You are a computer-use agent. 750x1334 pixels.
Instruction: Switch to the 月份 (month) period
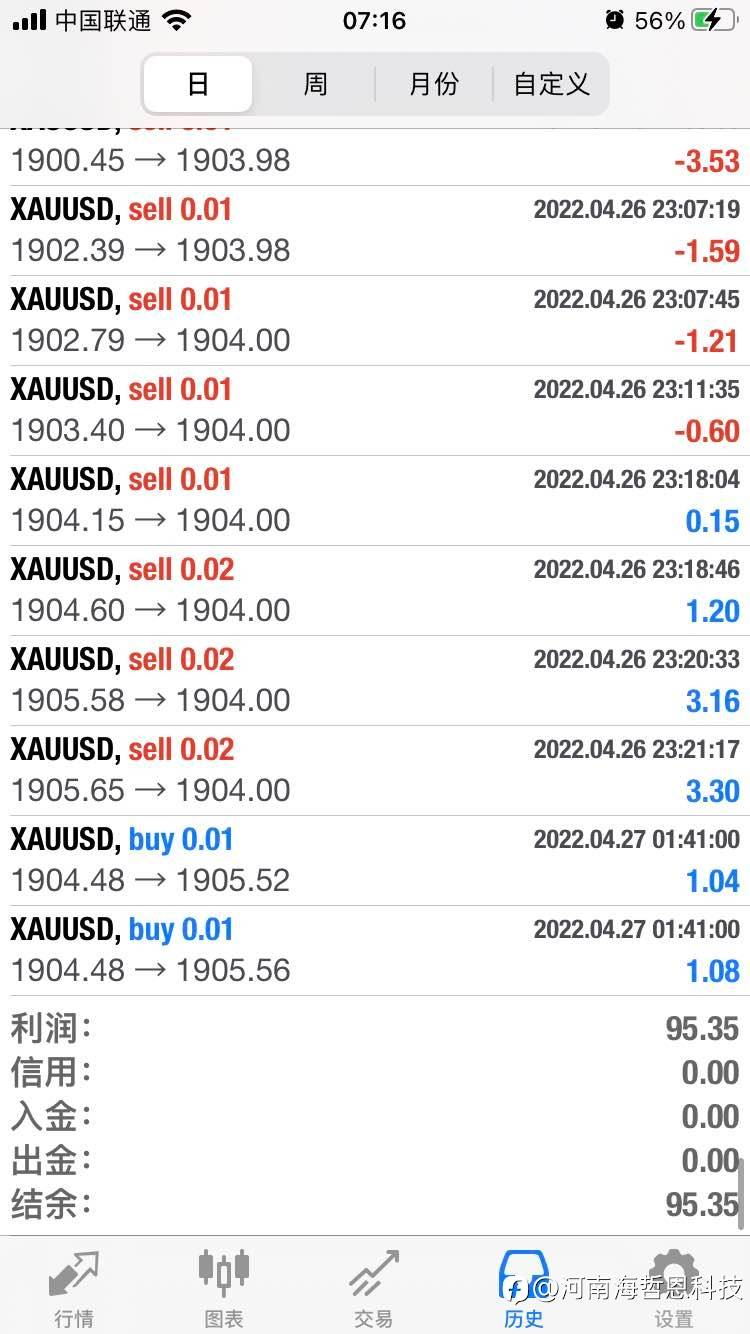[433, 84]
